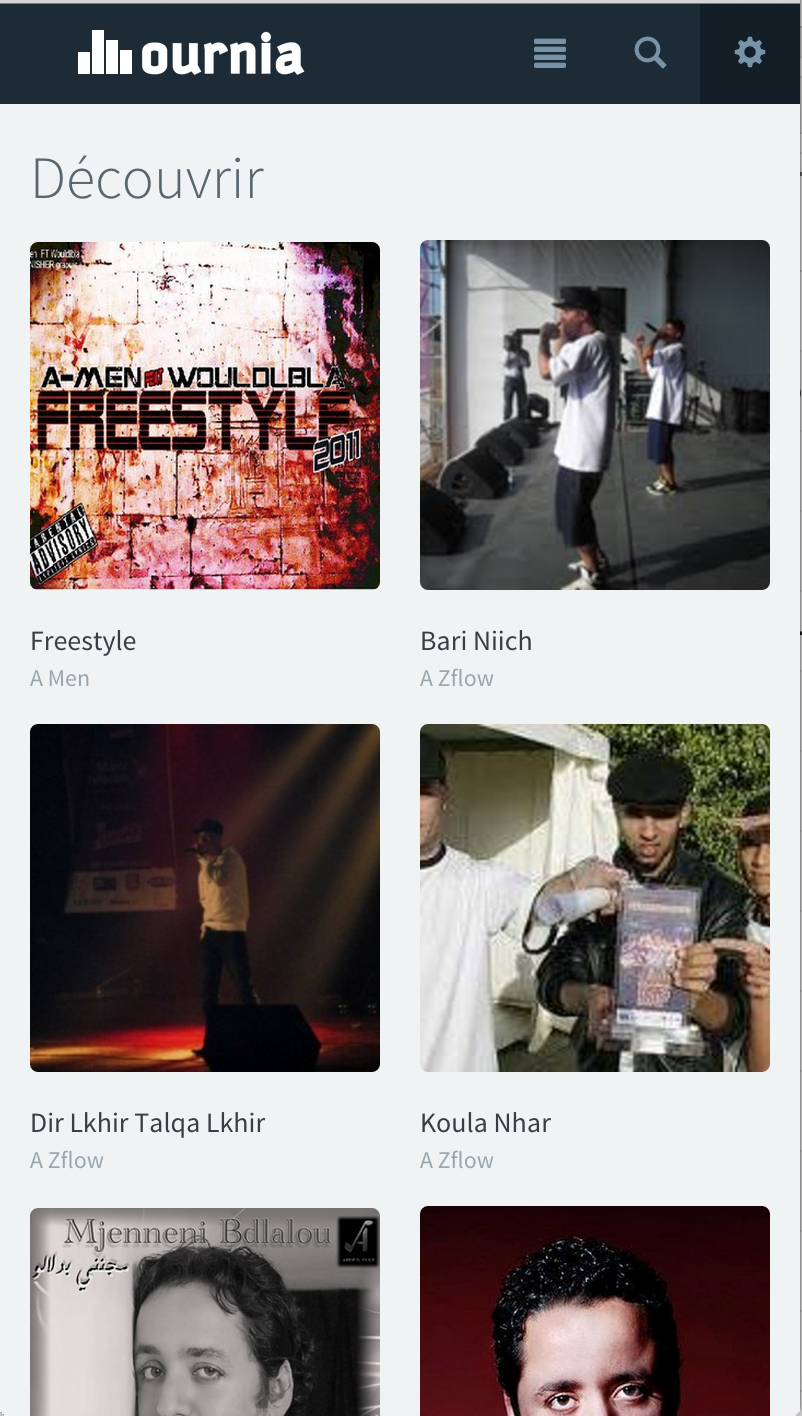
Task: Open the settings gear
Action: point(750,53)
